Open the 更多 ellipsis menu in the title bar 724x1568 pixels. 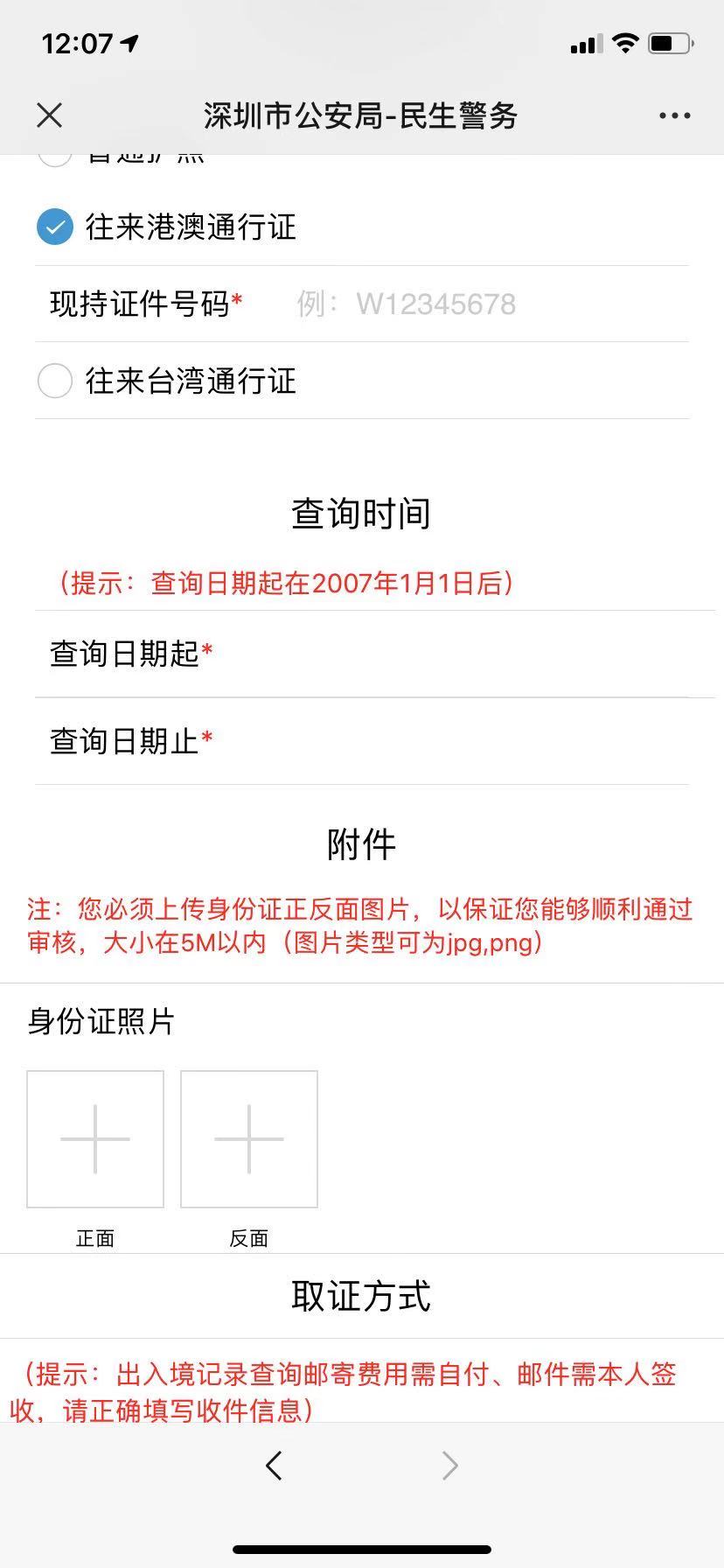[672, 115]
